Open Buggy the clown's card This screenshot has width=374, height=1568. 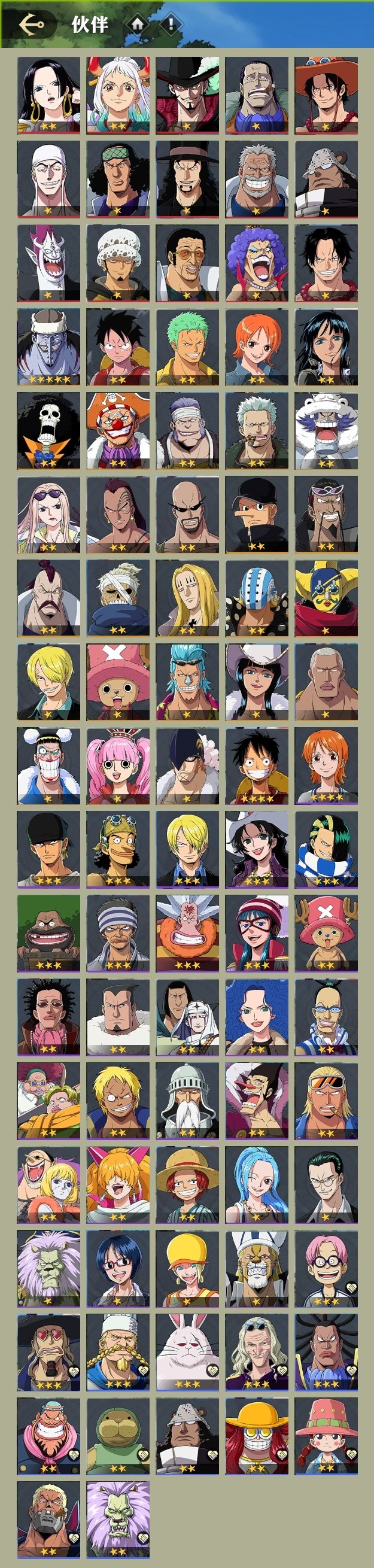tap(118, 430)
